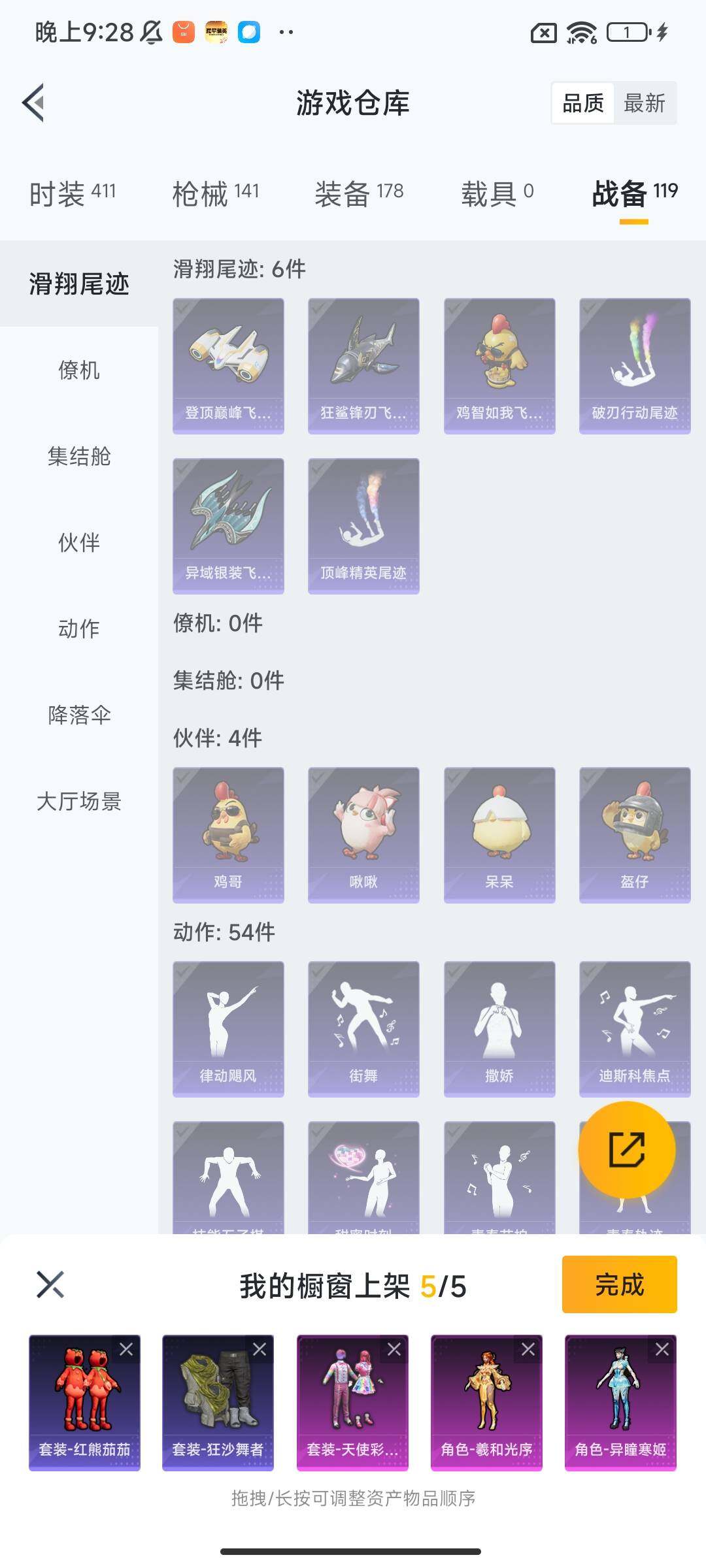Image resolution: width=706 pixels, height=1568 pixels.
Task: Open the 载具 tab
Action: click(x=497, y=193)
